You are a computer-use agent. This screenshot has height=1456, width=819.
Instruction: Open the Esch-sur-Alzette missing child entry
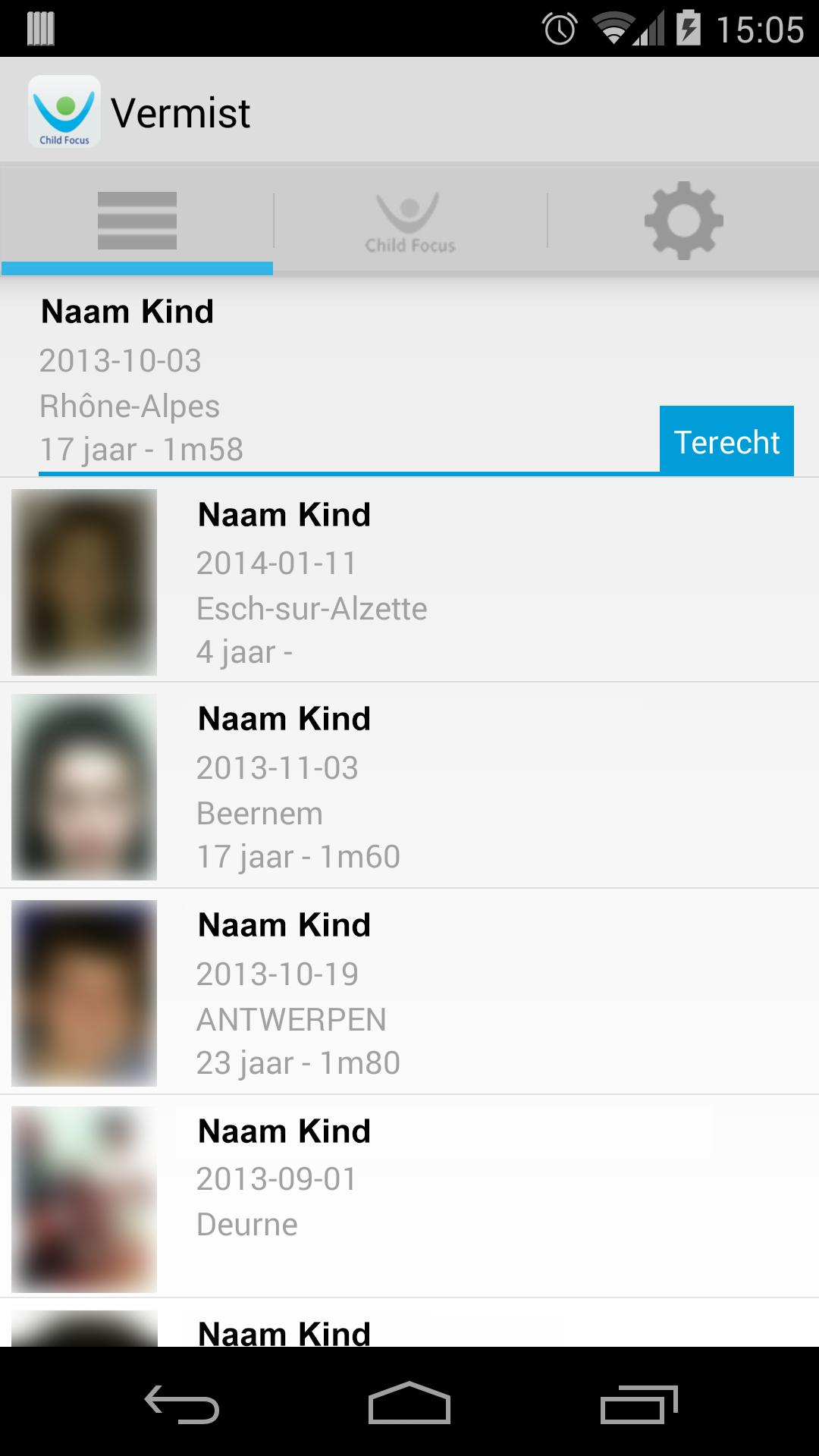(x=409, y=582)
